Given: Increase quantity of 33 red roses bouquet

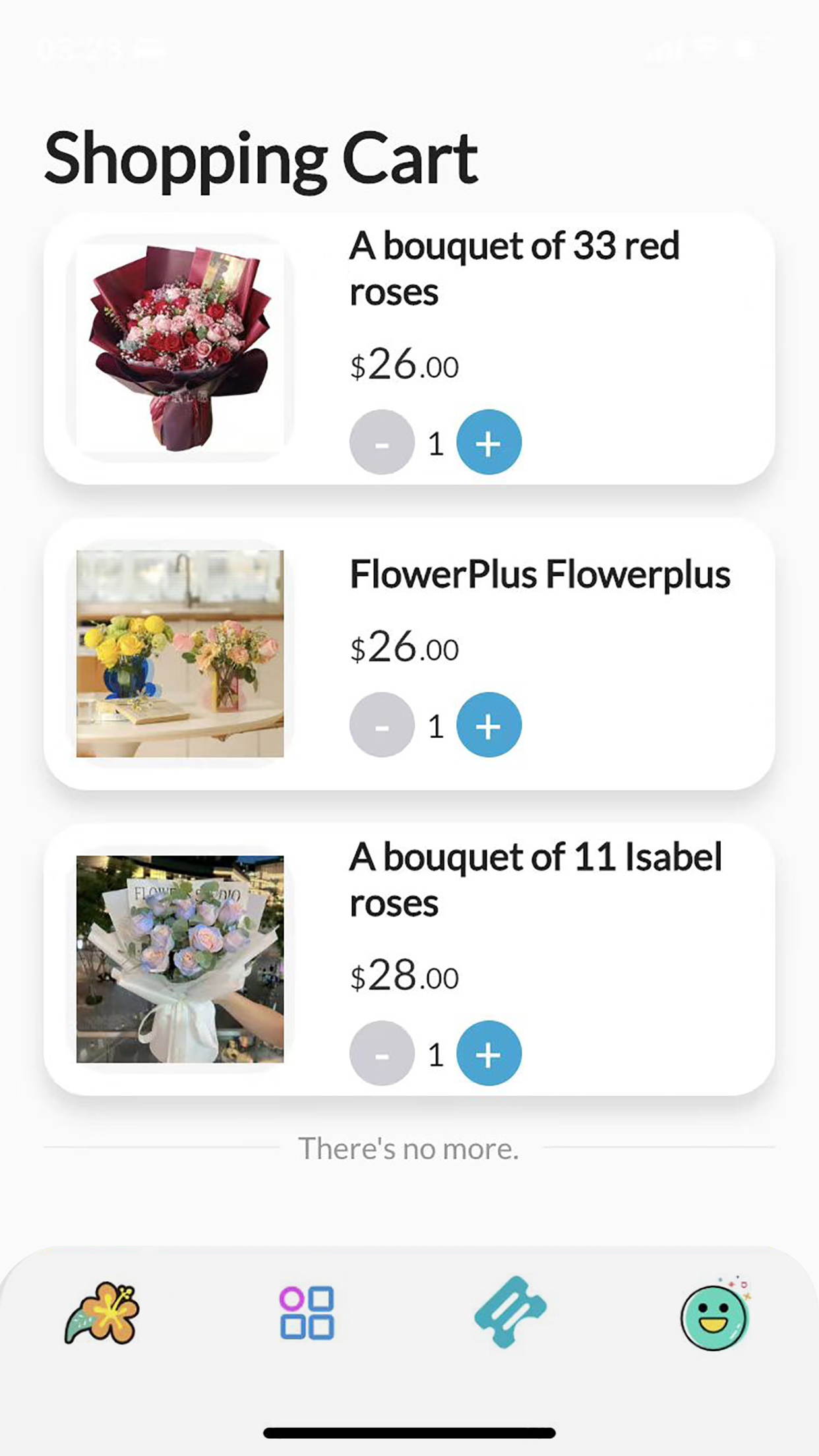Looking at the screenshot, I should click(x=489, y=442).
